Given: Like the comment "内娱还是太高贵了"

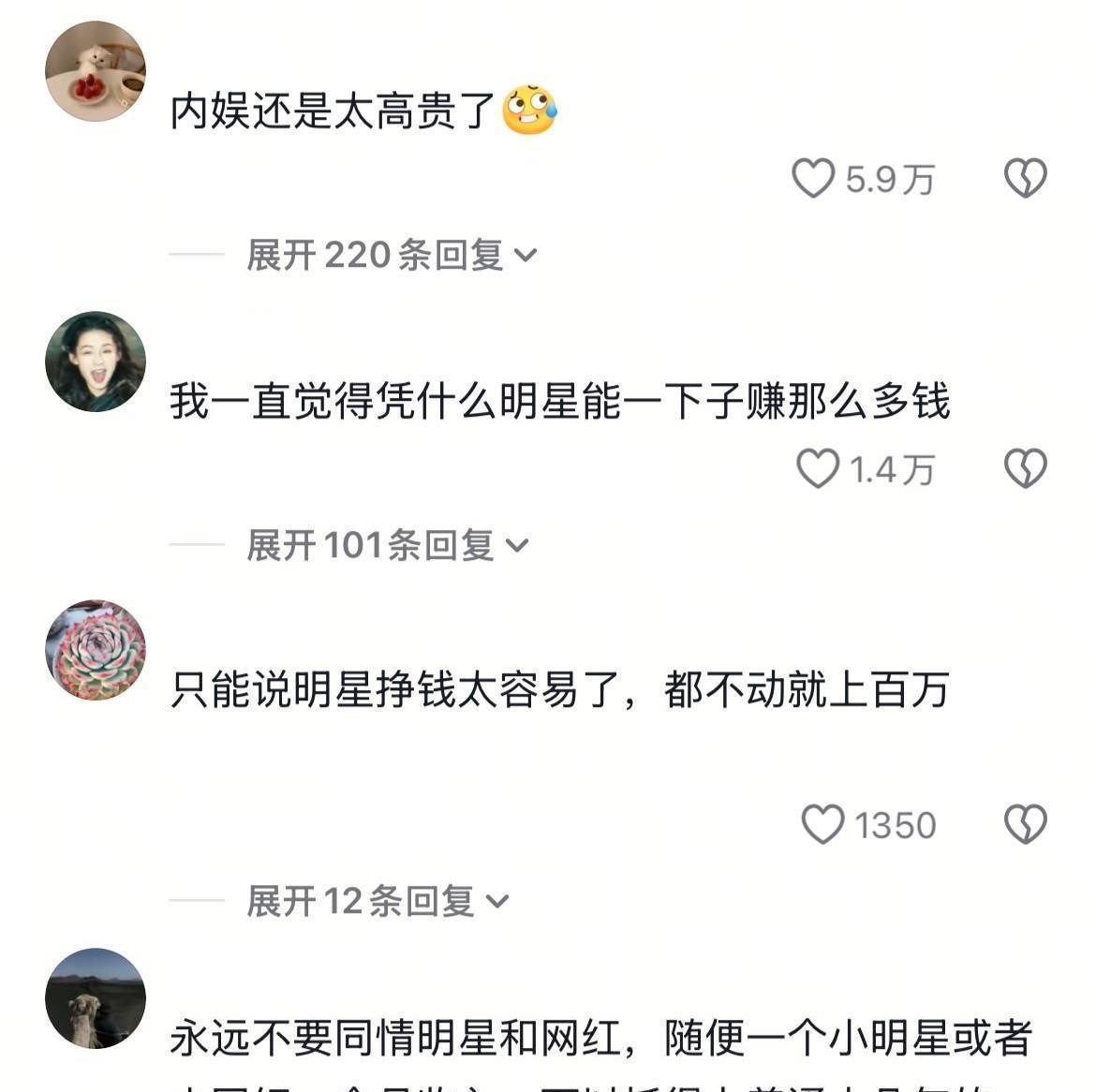Looking at the screenshot, I should pos(813,178).
